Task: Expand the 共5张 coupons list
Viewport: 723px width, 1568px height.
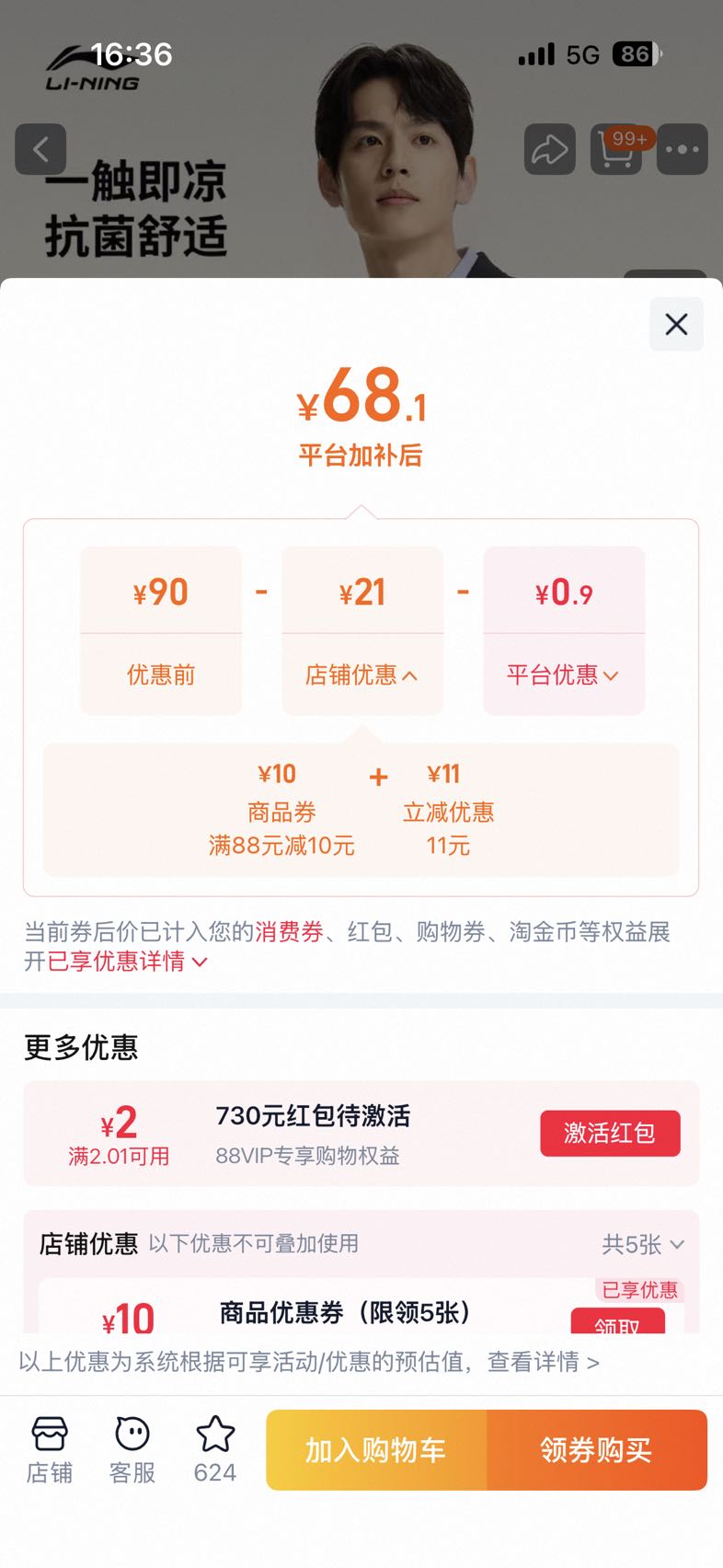Action: 643,1244
